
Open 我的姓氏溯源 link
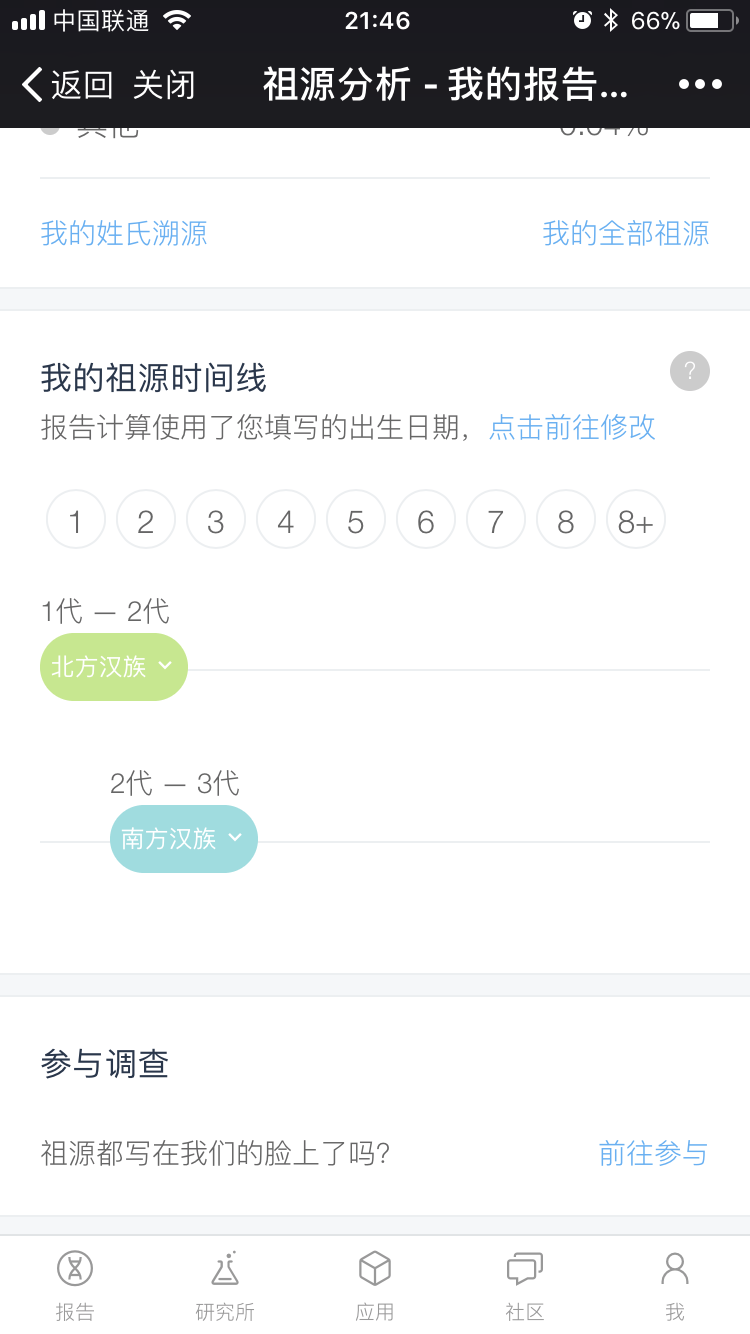coord(124,233)
